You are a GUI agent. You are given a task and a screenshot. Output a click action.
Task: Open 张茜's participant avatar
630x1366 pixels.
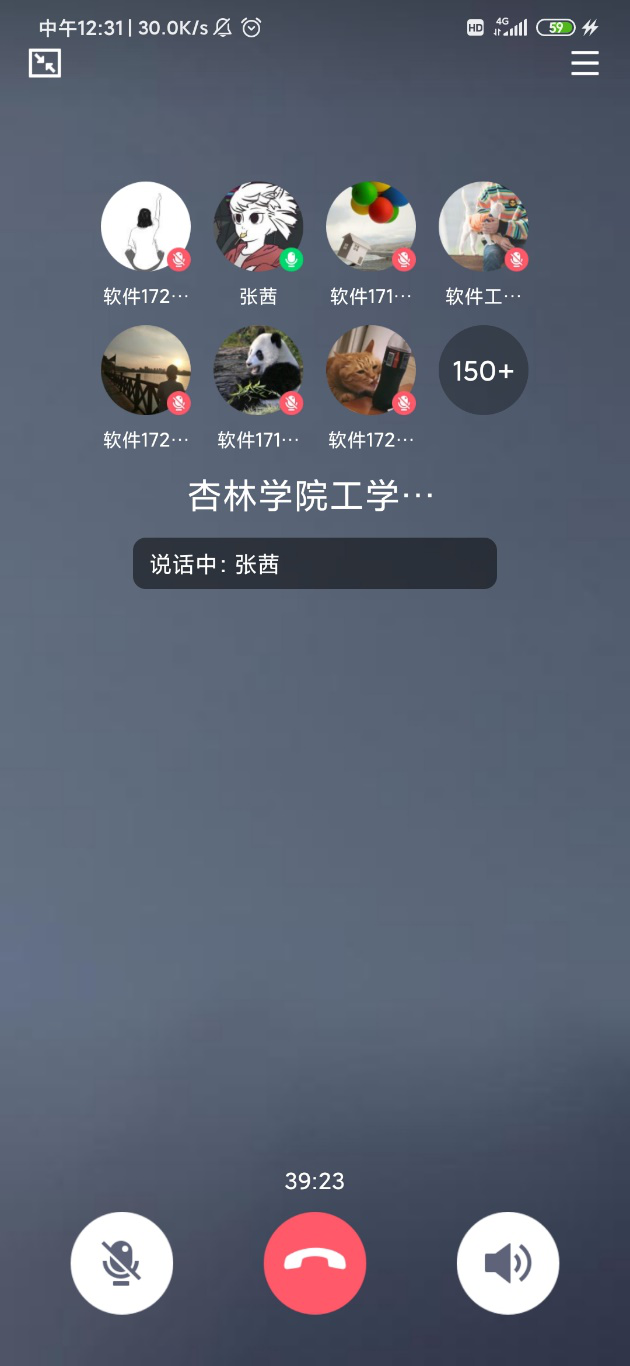(259, 226)
